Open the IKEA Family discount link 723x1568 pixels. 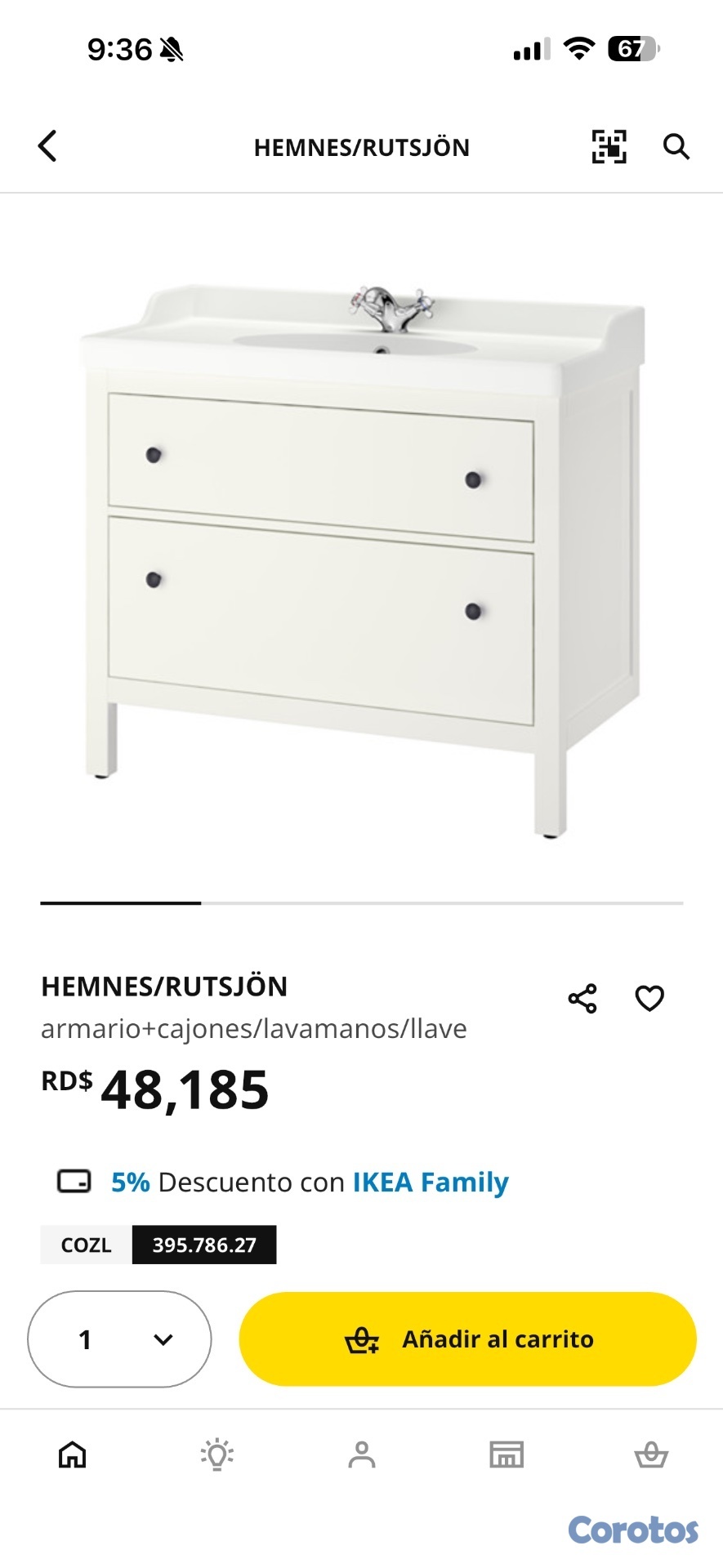click(x=430, y=1182)
